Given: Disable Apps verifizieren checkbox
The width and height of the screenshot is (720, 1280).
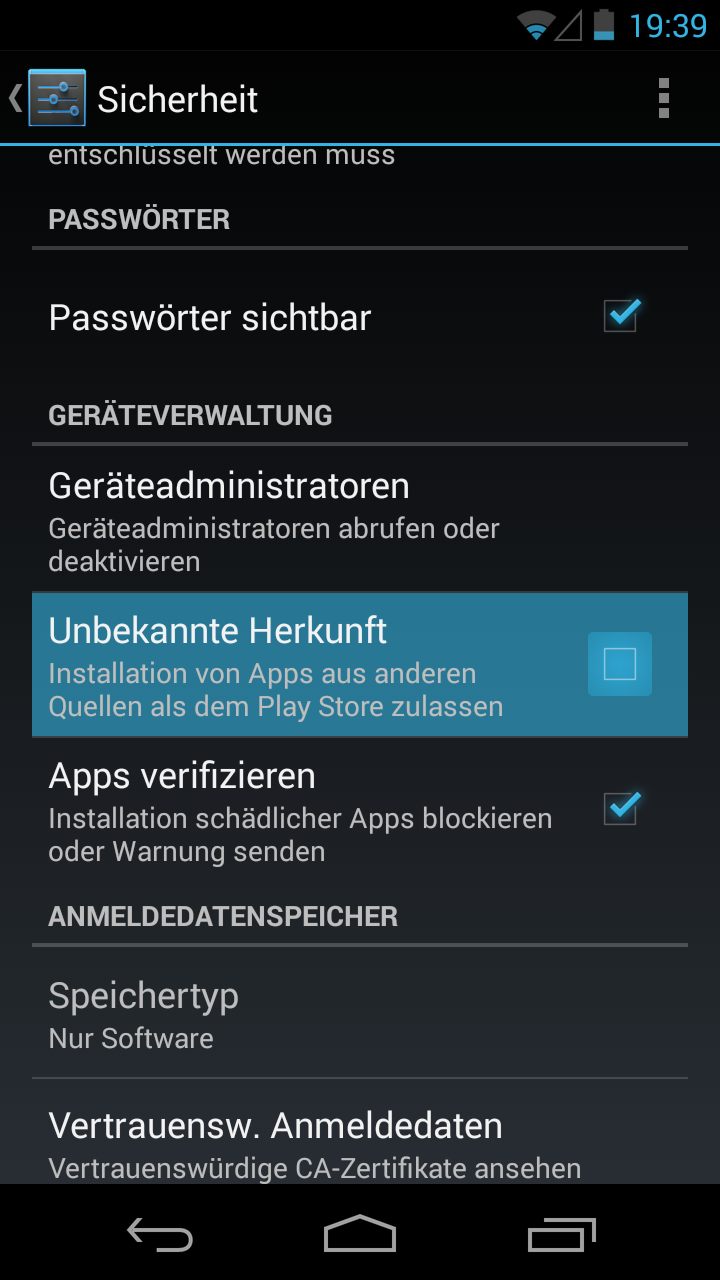Looking at the screenshot, I should point(620,808).
